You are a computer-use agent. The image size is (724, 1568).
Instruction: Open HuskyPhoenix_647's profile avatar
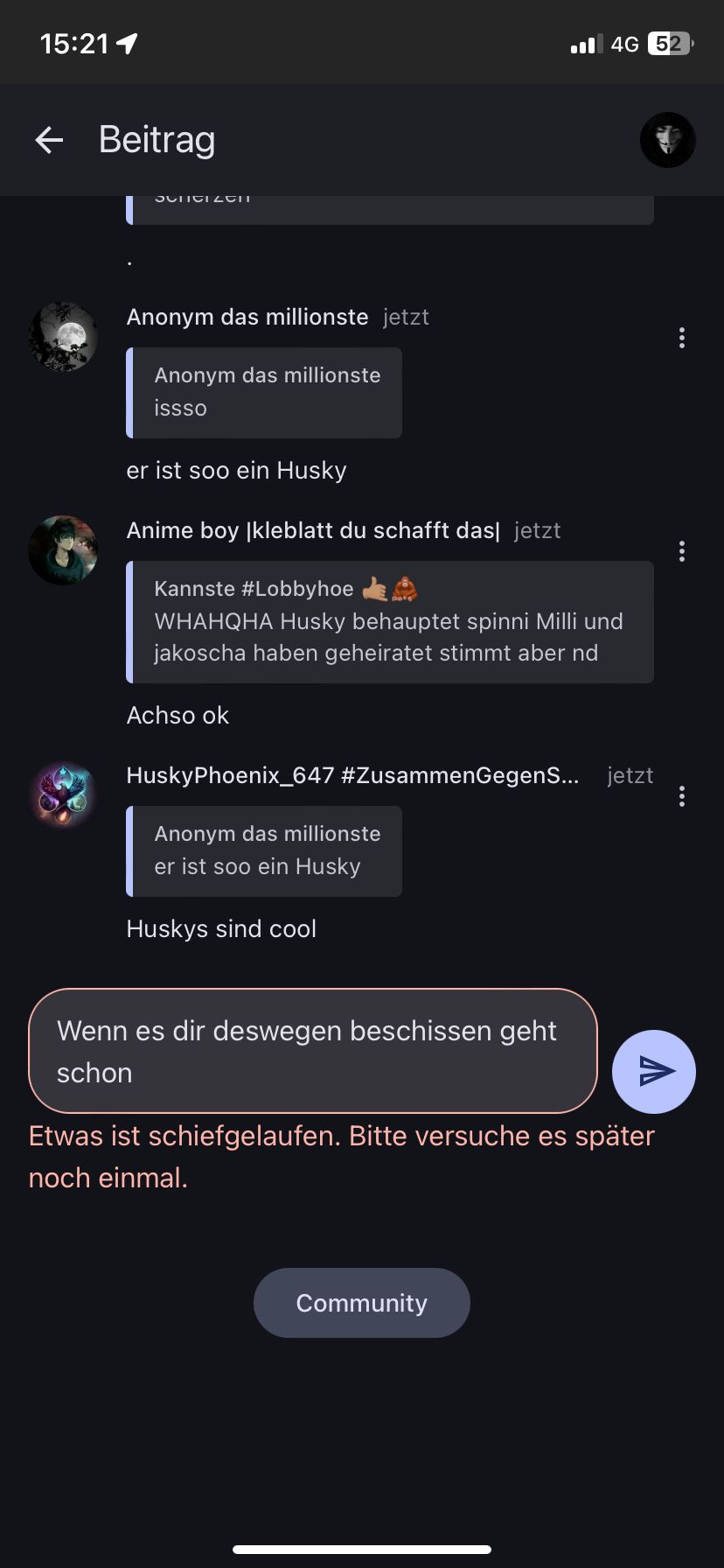click(x=63, y=795)
